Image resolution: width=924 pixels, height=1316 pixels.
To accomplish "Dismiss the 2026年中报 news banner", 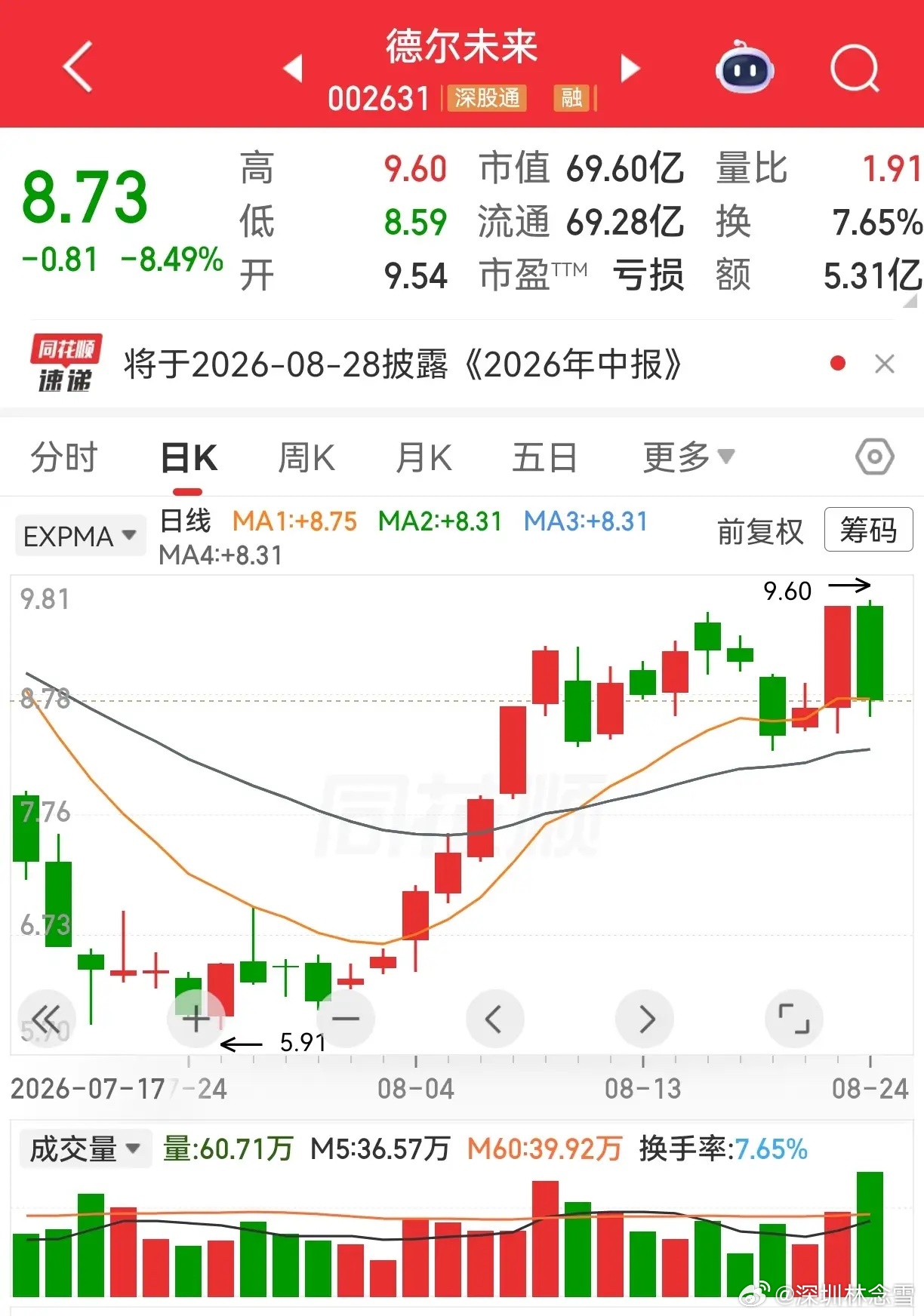I will coord(884,364).
